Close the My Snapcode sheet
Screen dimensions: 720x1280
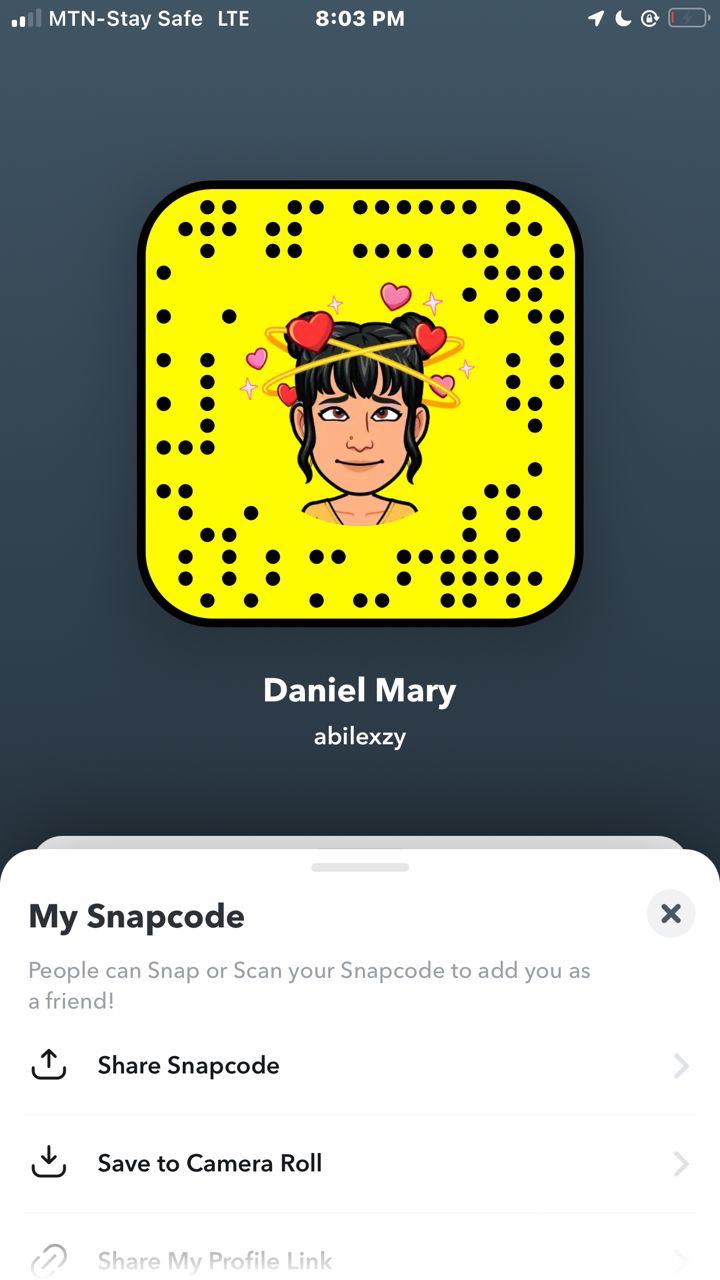click(670, 913)
